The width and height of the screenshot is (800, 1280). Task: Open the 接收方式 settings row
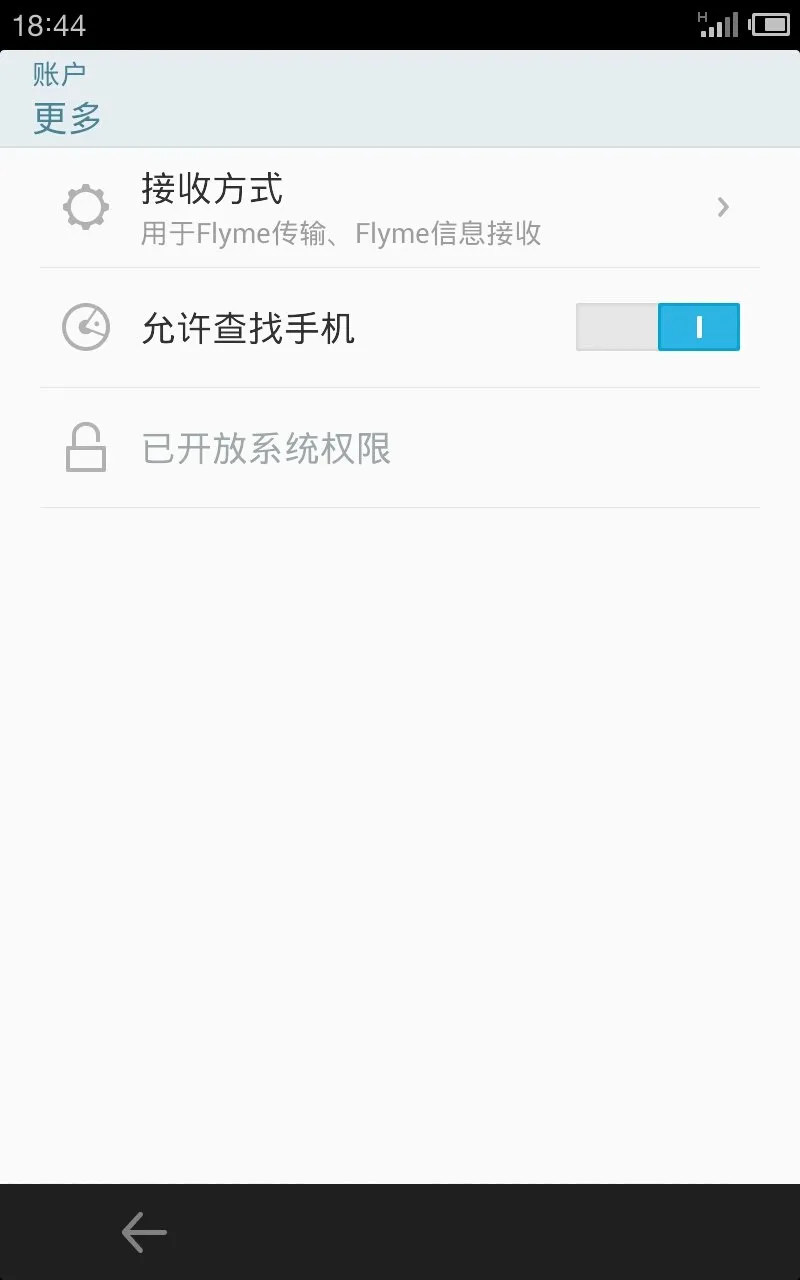(x=400, y=208)
